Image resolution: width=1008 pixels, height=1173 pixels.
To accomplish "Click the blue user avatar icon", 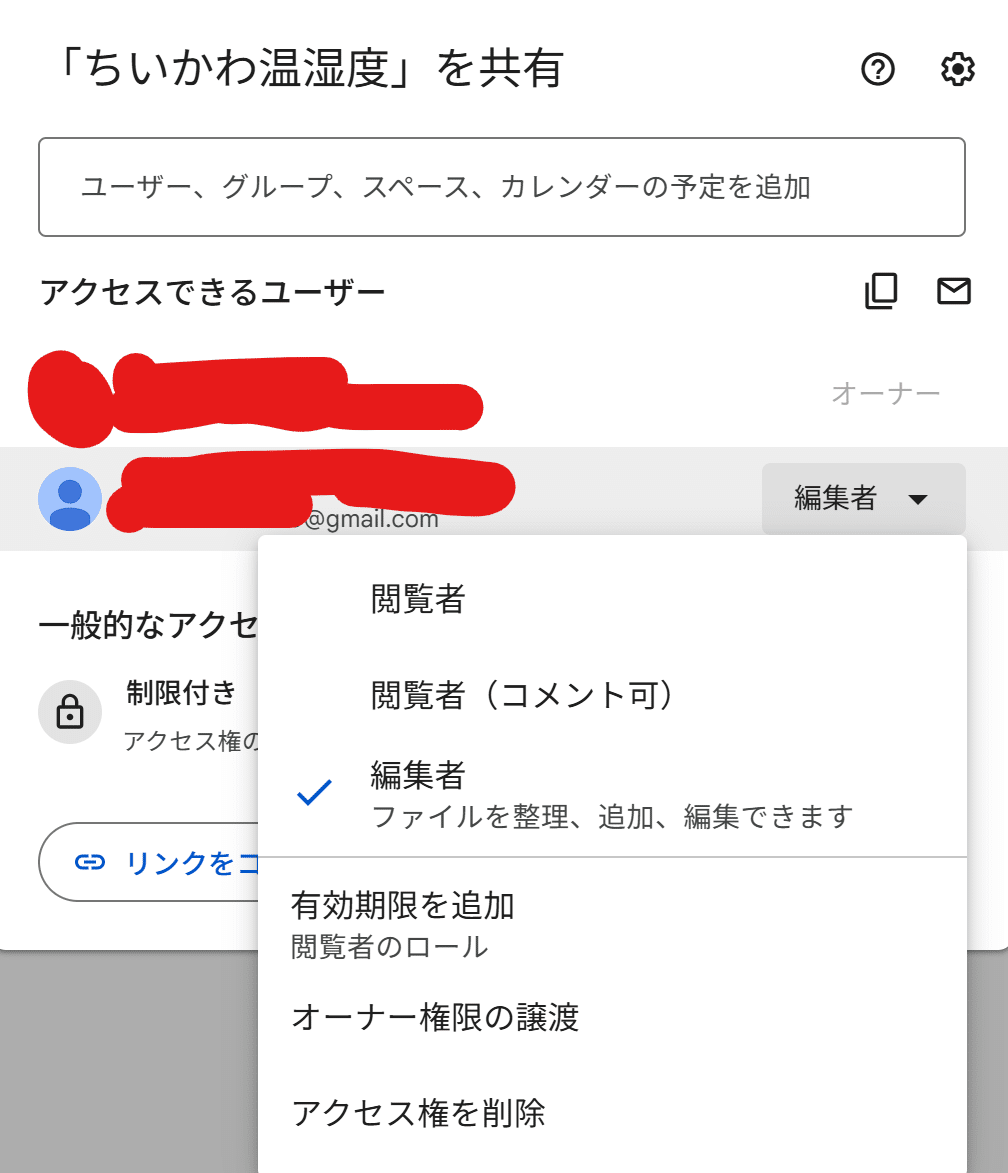I will click(68, 498).
